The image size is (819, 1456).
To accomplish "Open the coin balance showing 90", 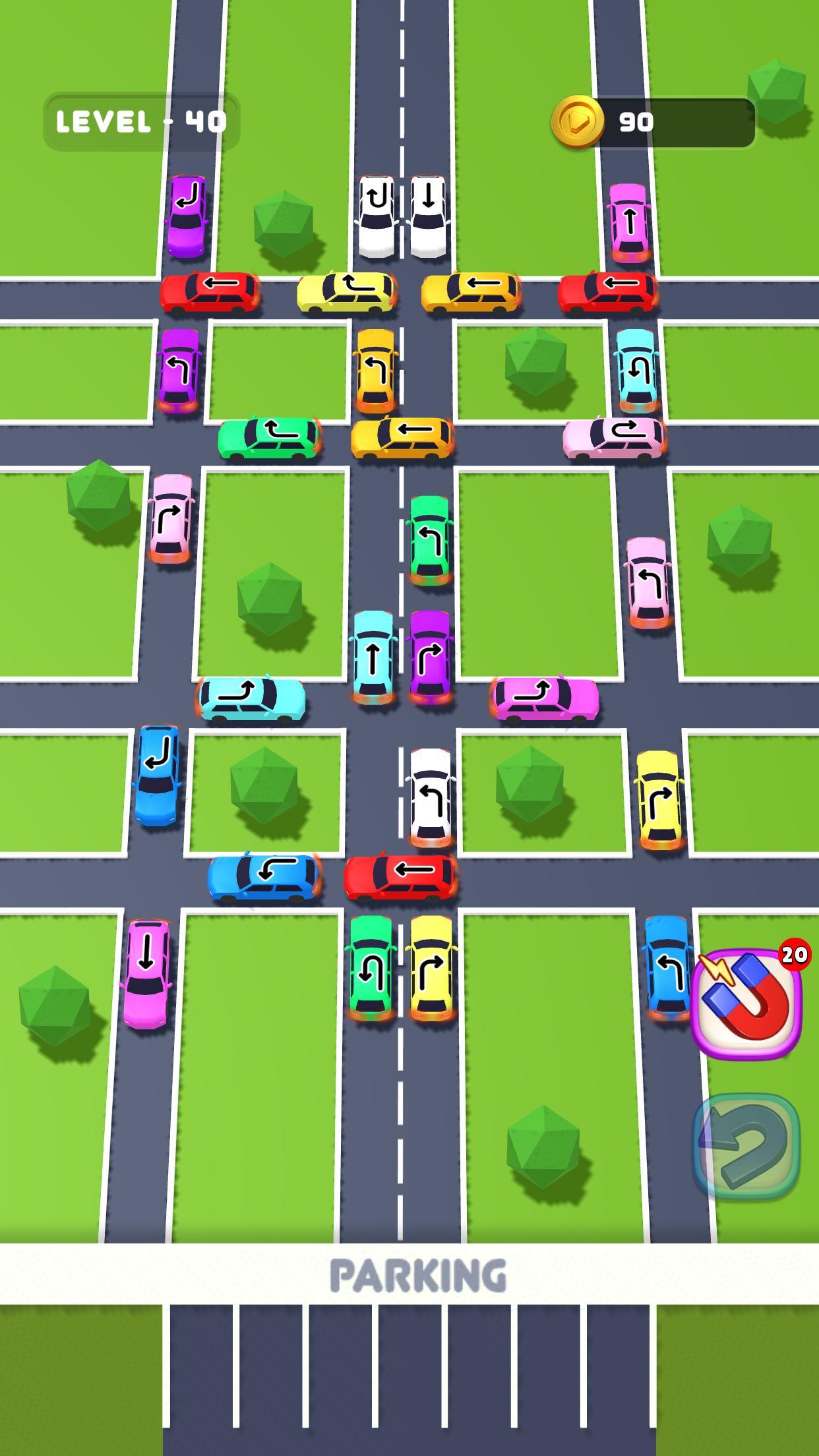I will pyautogui.click(x=653, y=122).
